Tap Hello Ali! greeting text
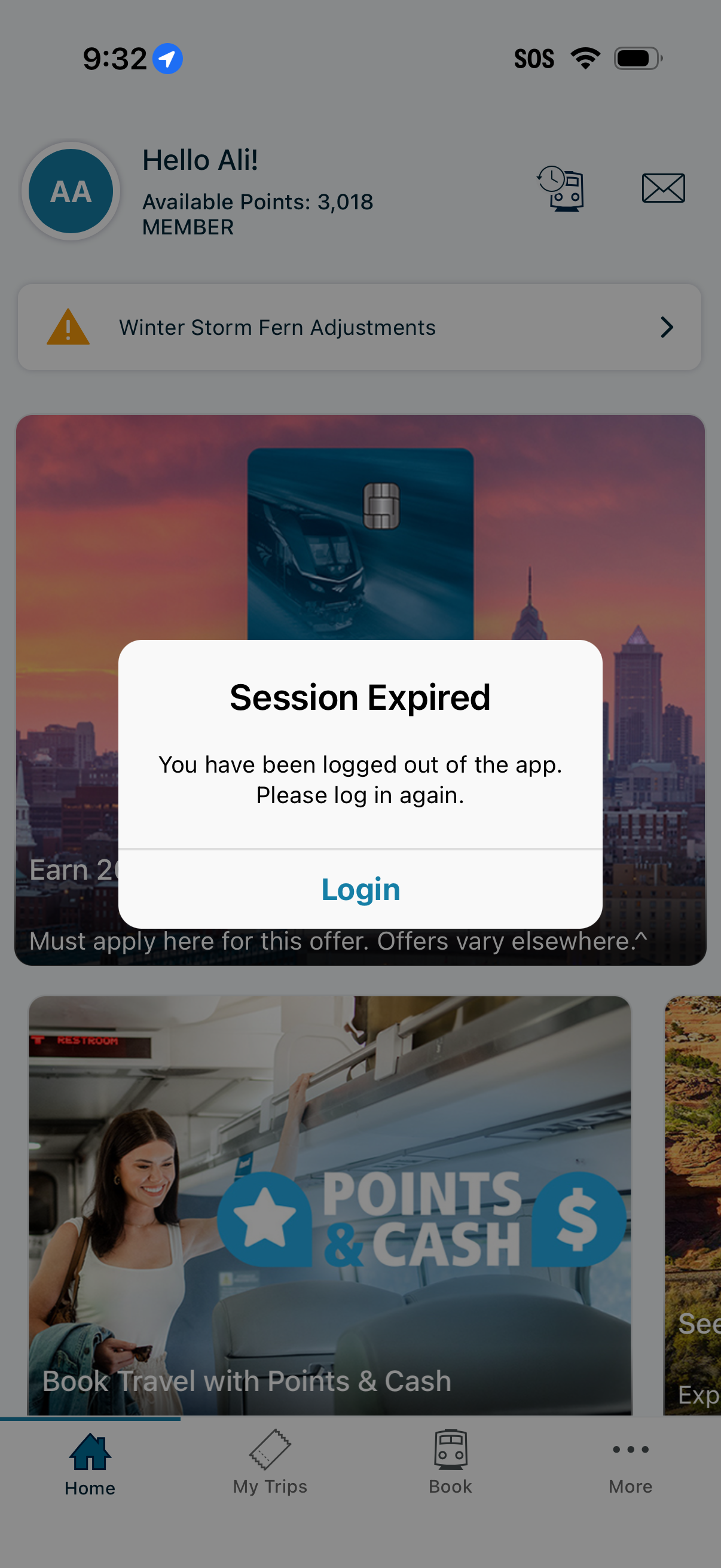 pos(200,160)
